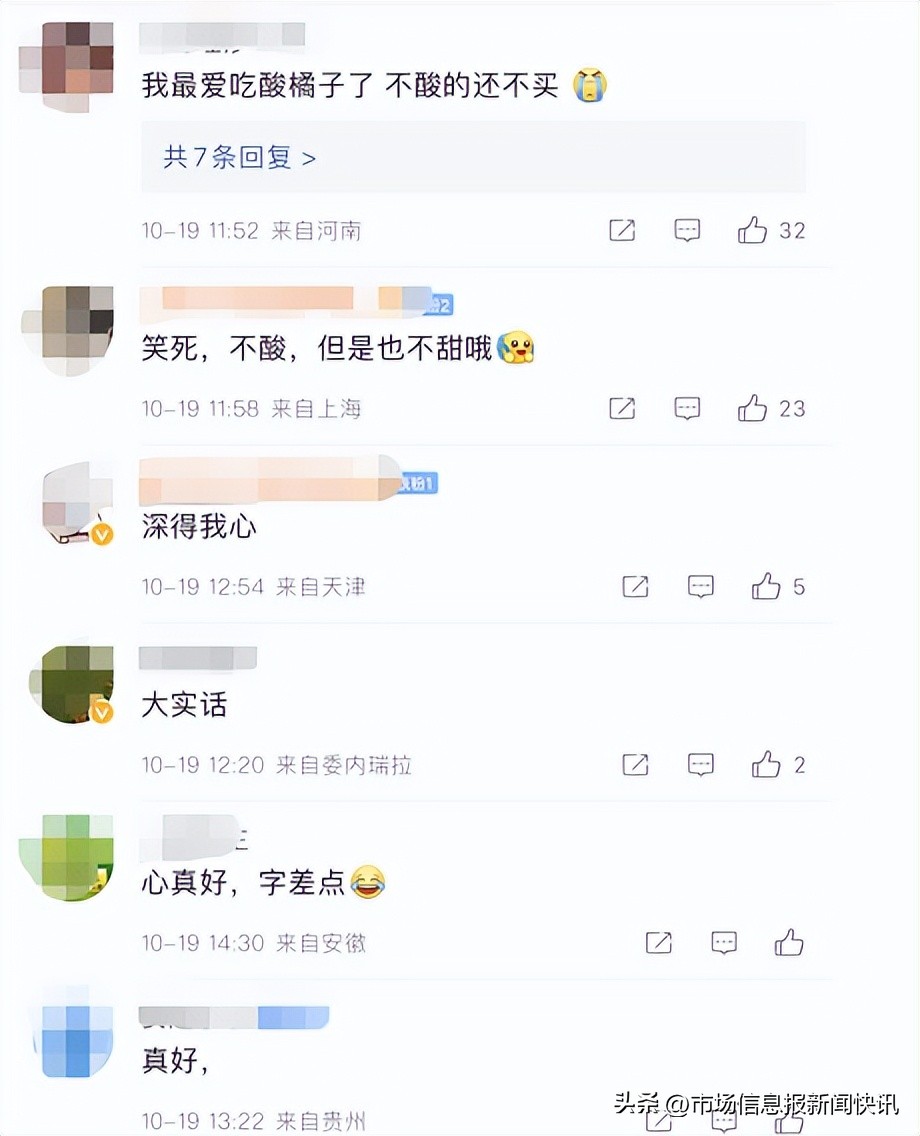The width and height of the screenshot is (920, 1136).
Task: Tap the crying emoji in the first comment
Action: click(590, 86)
